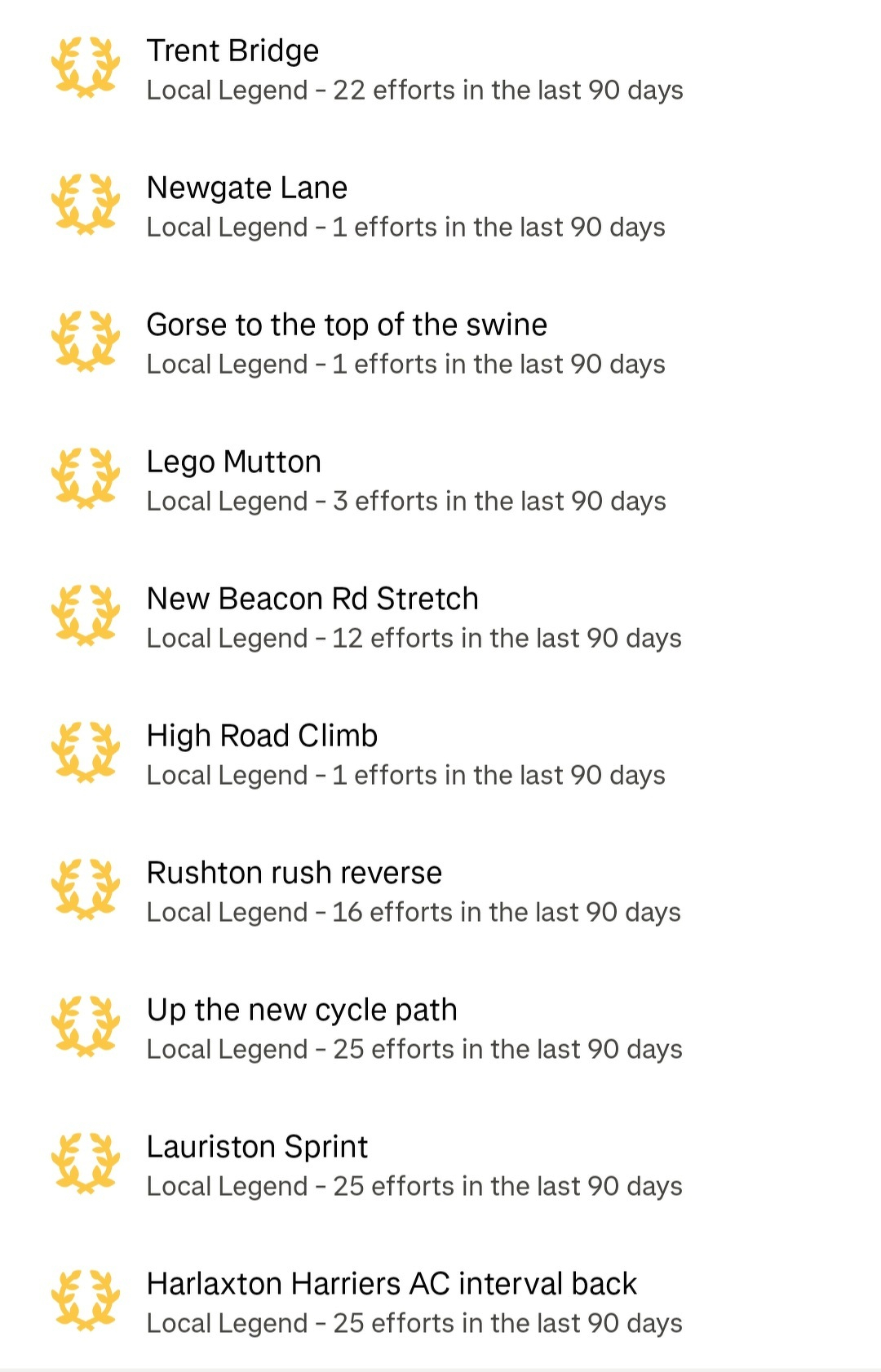881x1372 pixels.
Task: View the Rushton rush reverse segment
Action: pyautogui.click(x=294, y=874)
